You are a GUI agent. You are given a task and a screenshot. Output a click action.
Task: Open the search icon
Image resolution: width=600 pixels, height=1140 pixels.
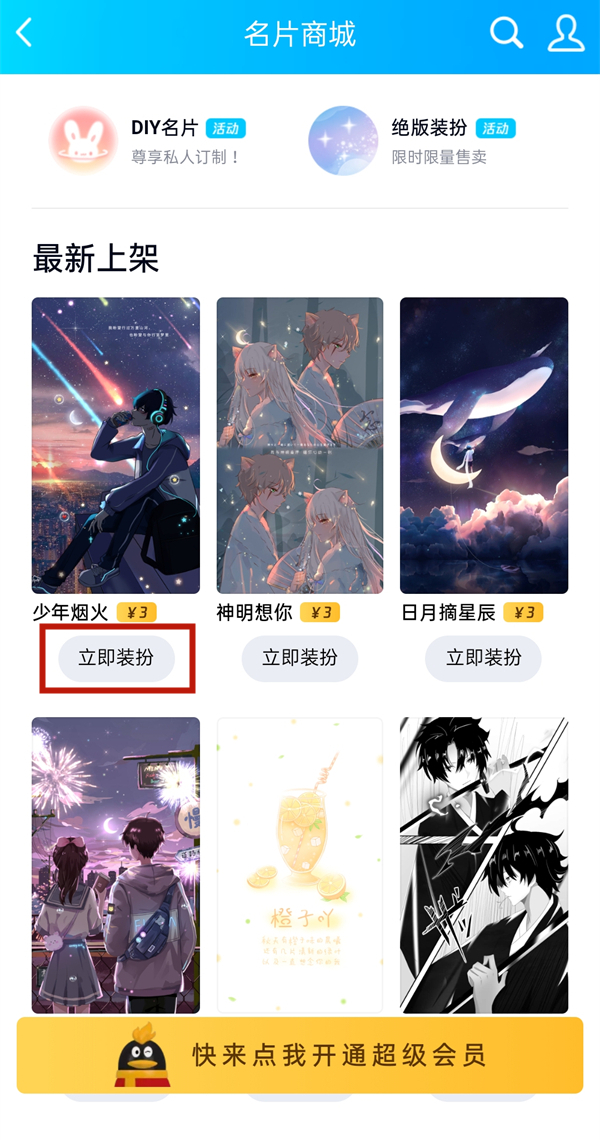click(506, 34)
